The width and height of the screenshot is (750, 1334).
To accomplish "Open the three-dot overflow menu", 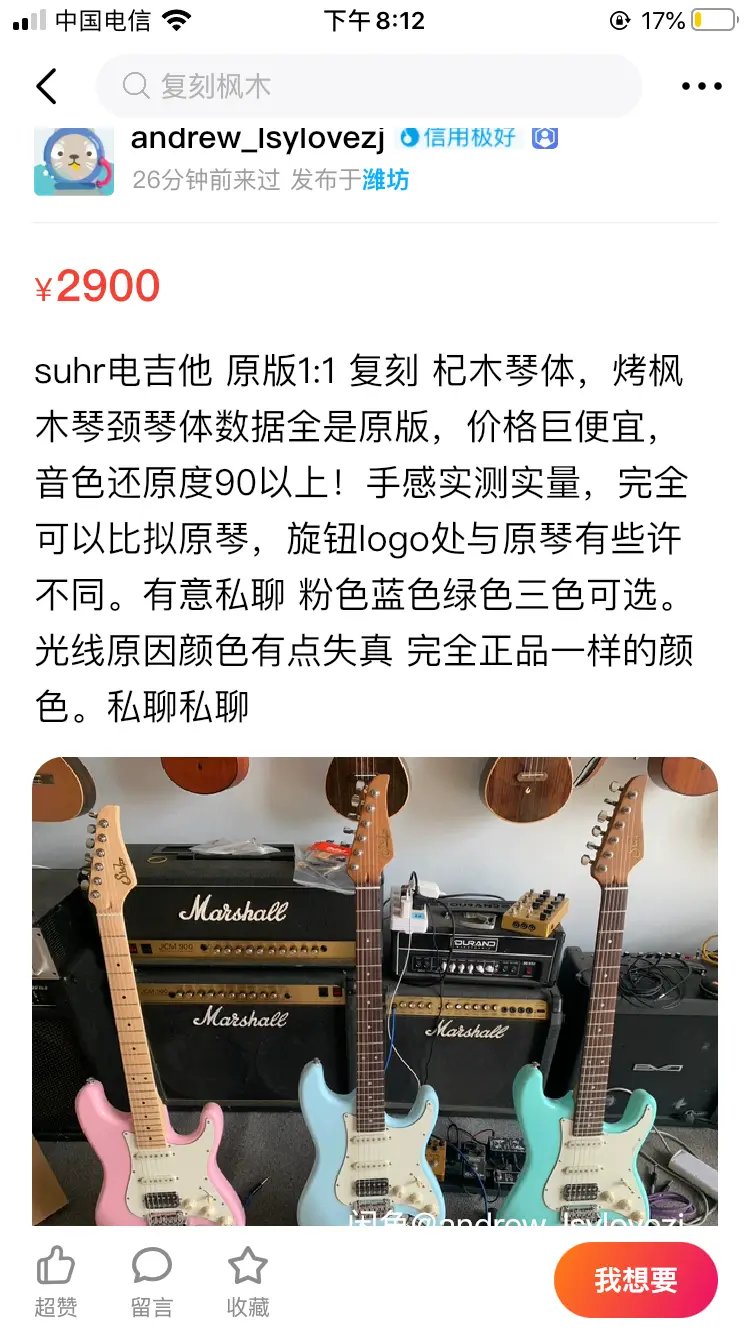I will tap(701, 87).
